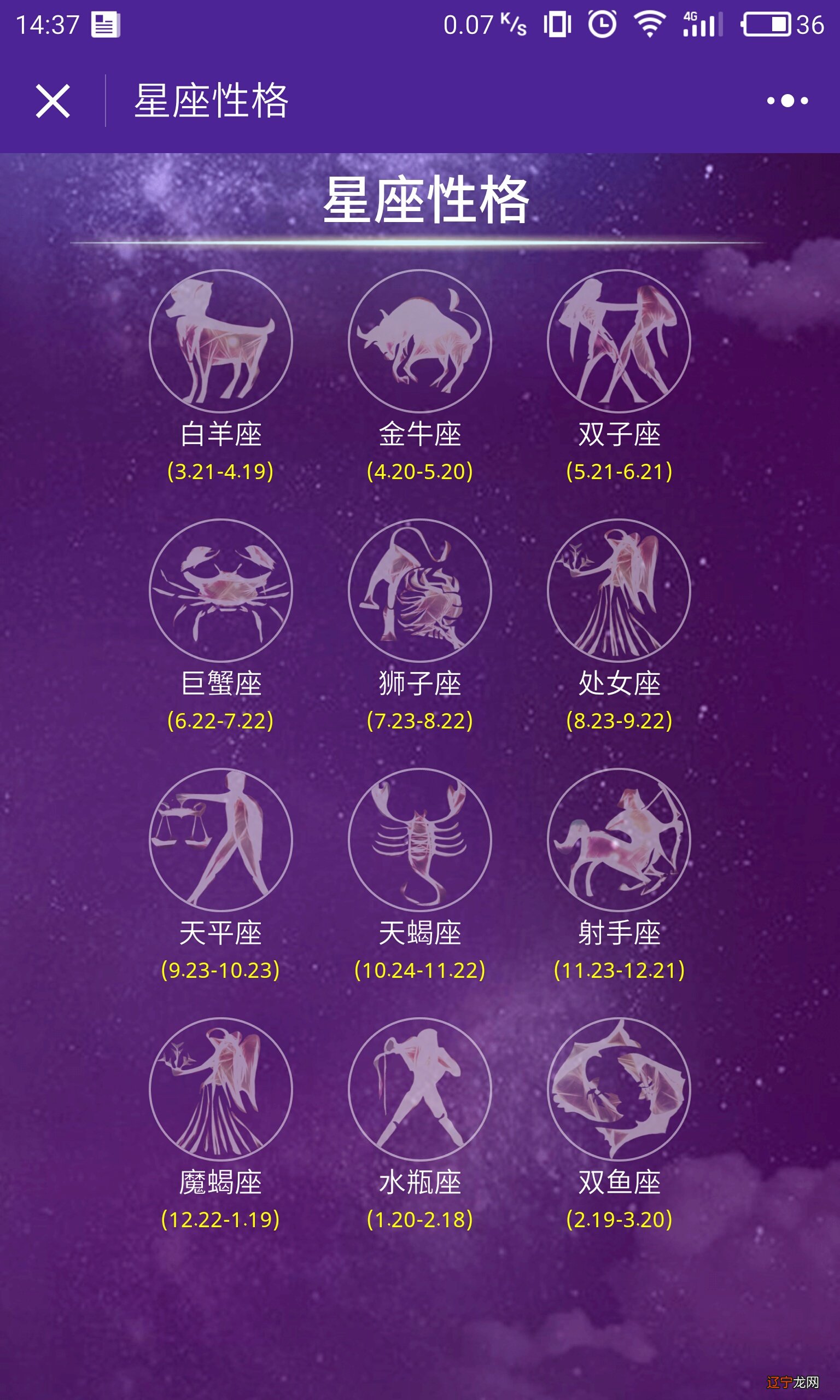Choose the 水瓶座 sign
Viewport: 840px width, 1400px height.
click(419, 1089)
